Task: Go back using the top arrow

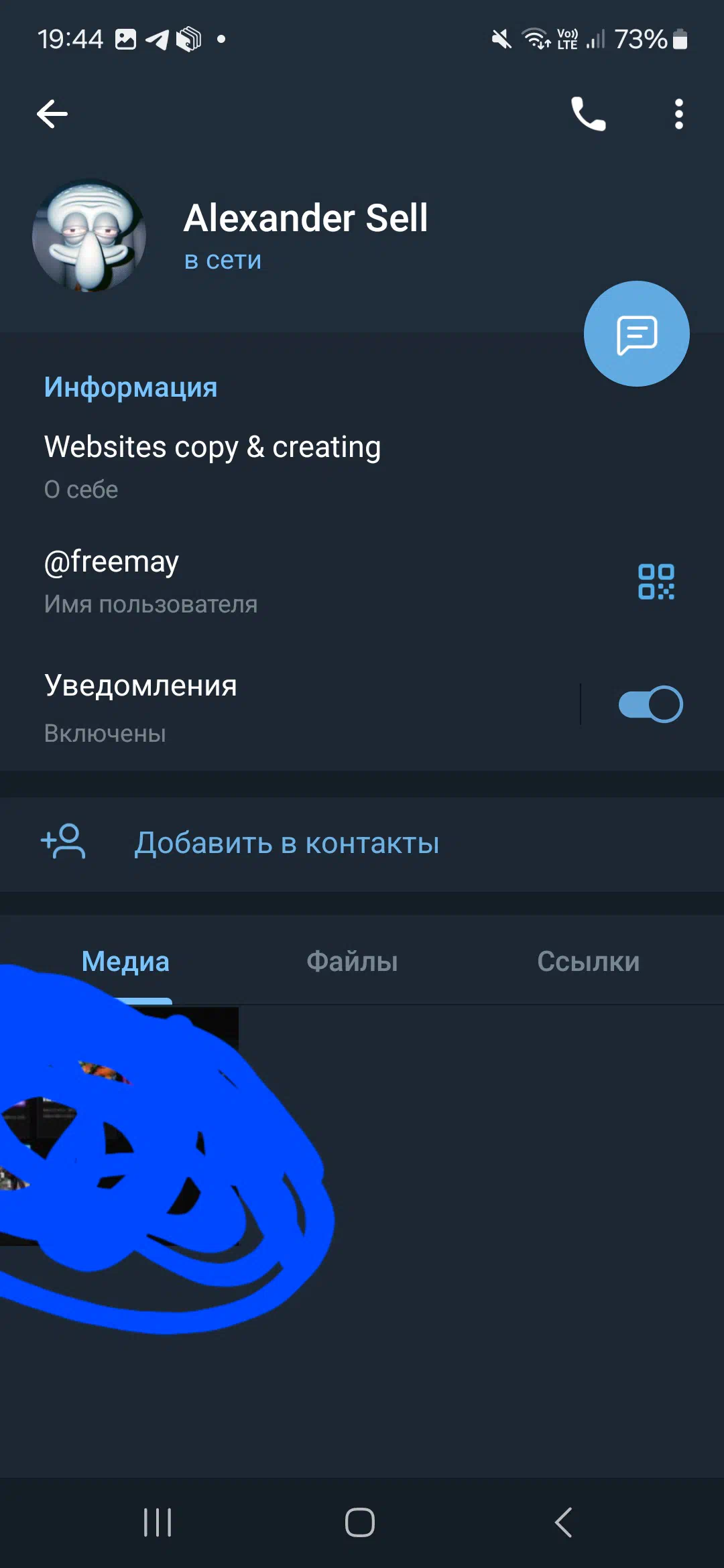Action: tap(52, 114)
